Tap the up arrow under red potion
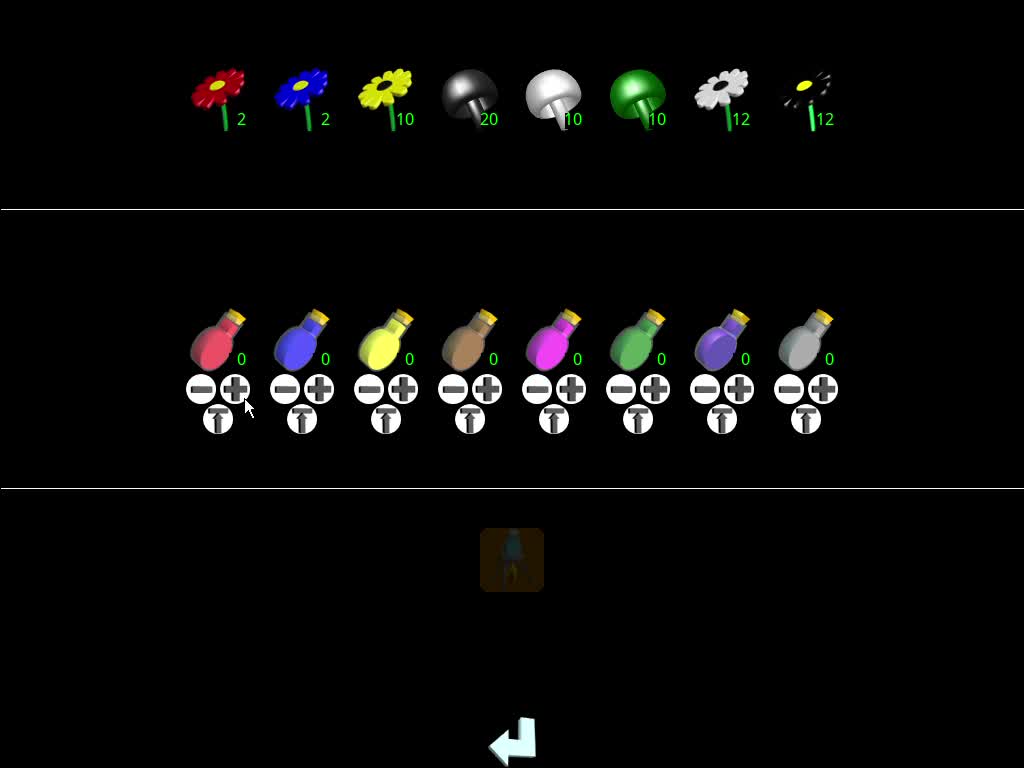Image resolution: width=1024 pixels, height=768 pixels. point(218,419)
